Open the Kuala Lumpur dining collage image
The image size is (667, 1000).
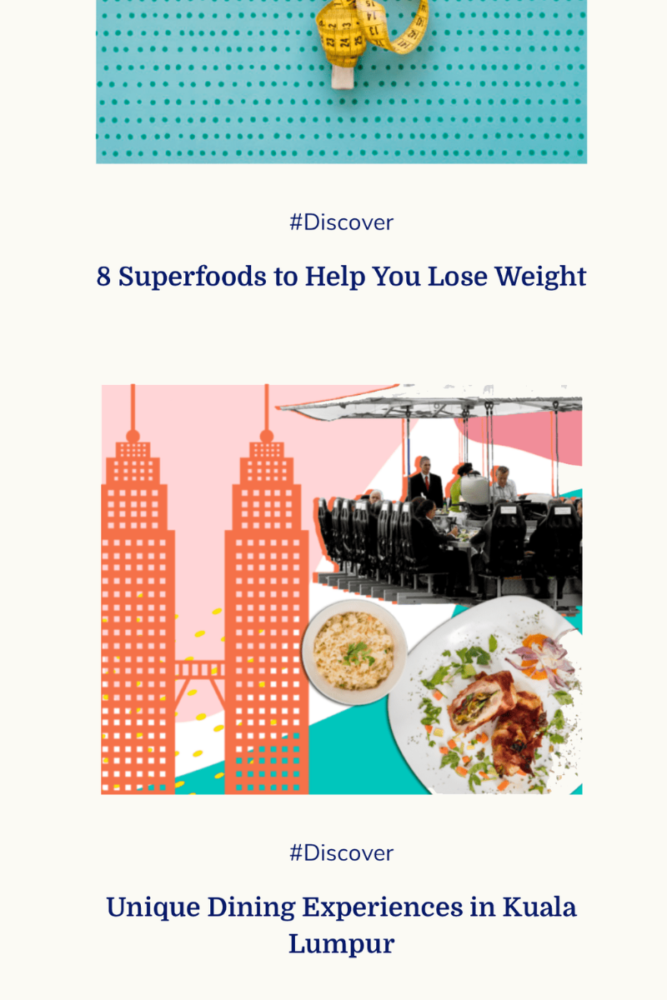[x=341, y=589]
